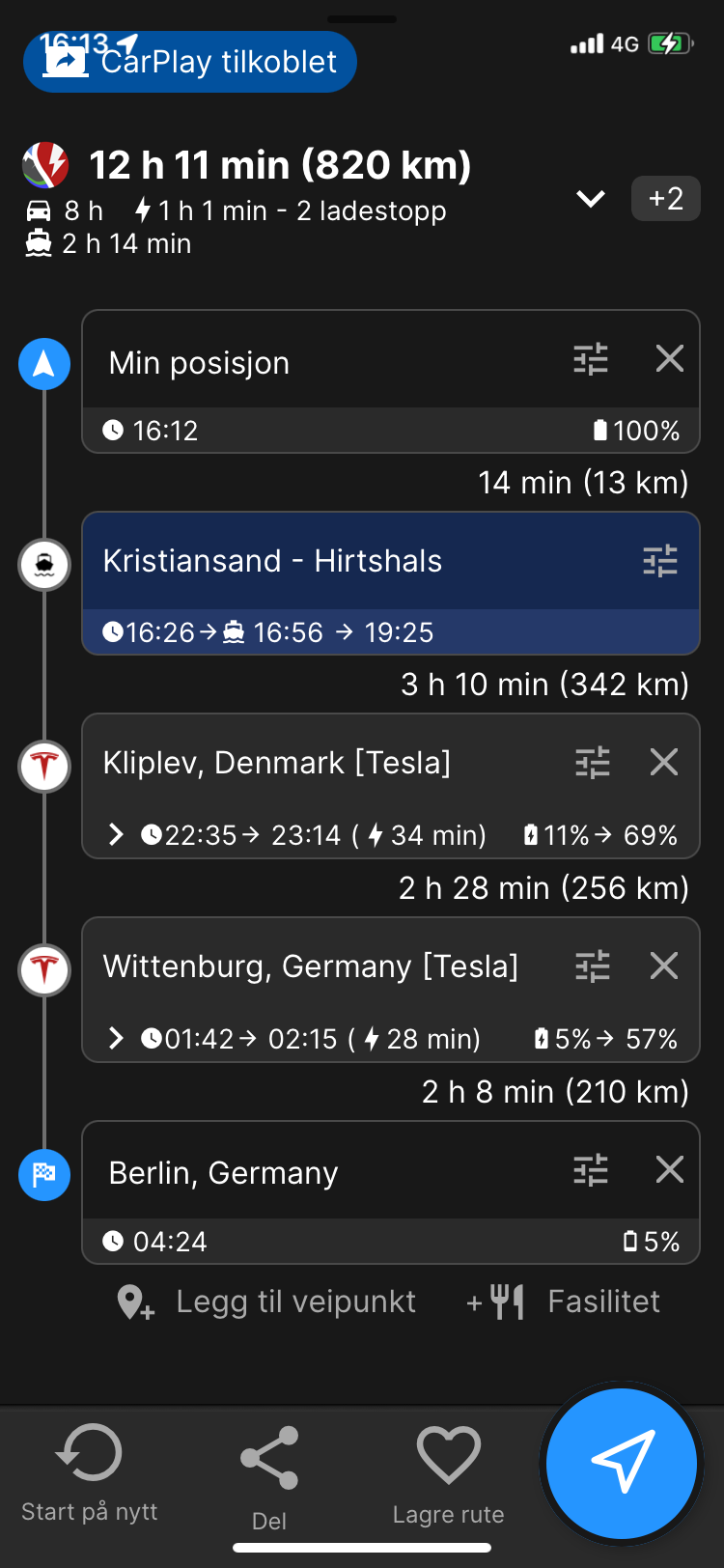Screen dimensions: 724x1568
Task: Select Legg til veipunkt
Action: [266, 1302]
